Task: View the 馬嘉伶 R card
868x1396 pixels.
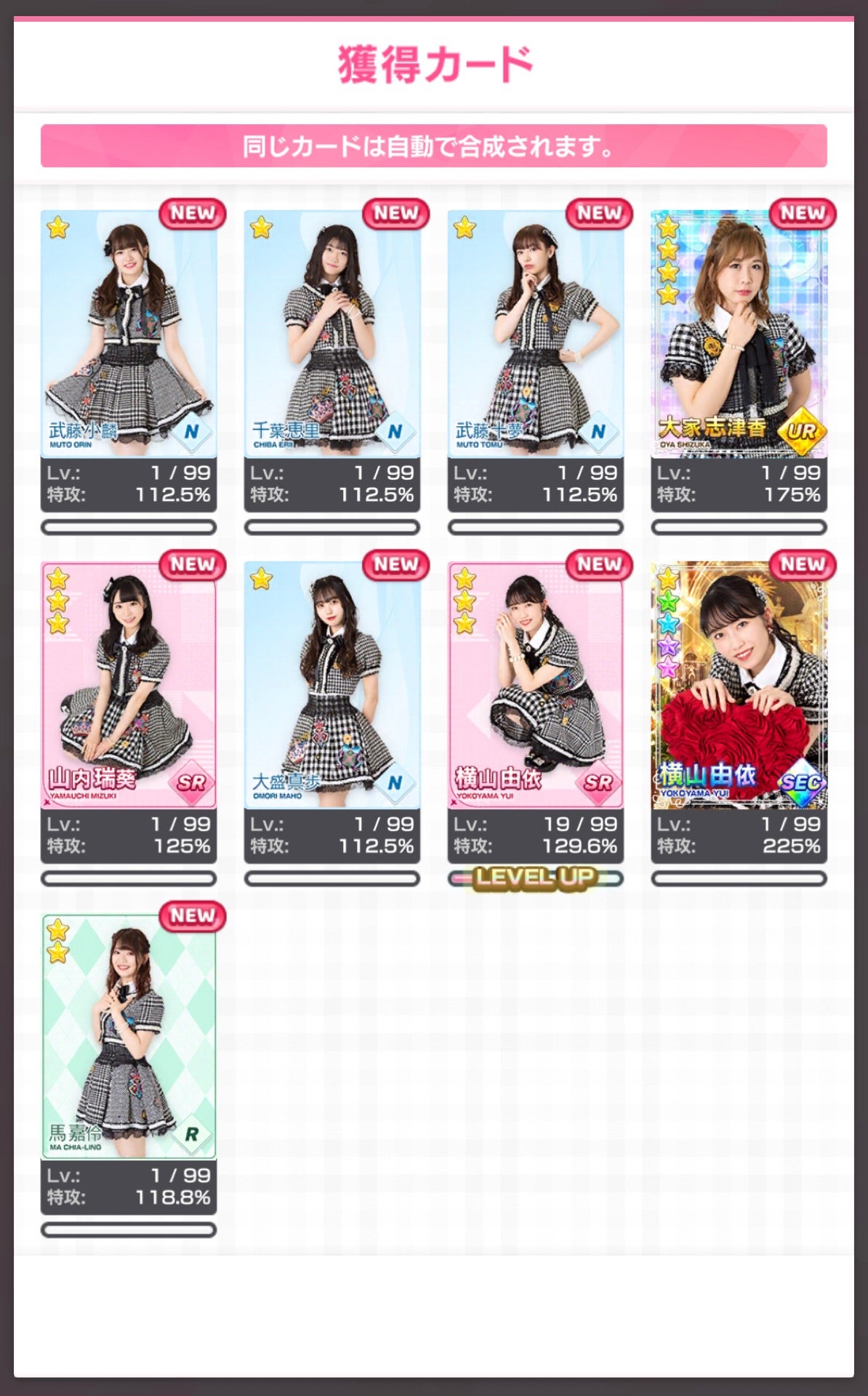Action: [129, 1036]
